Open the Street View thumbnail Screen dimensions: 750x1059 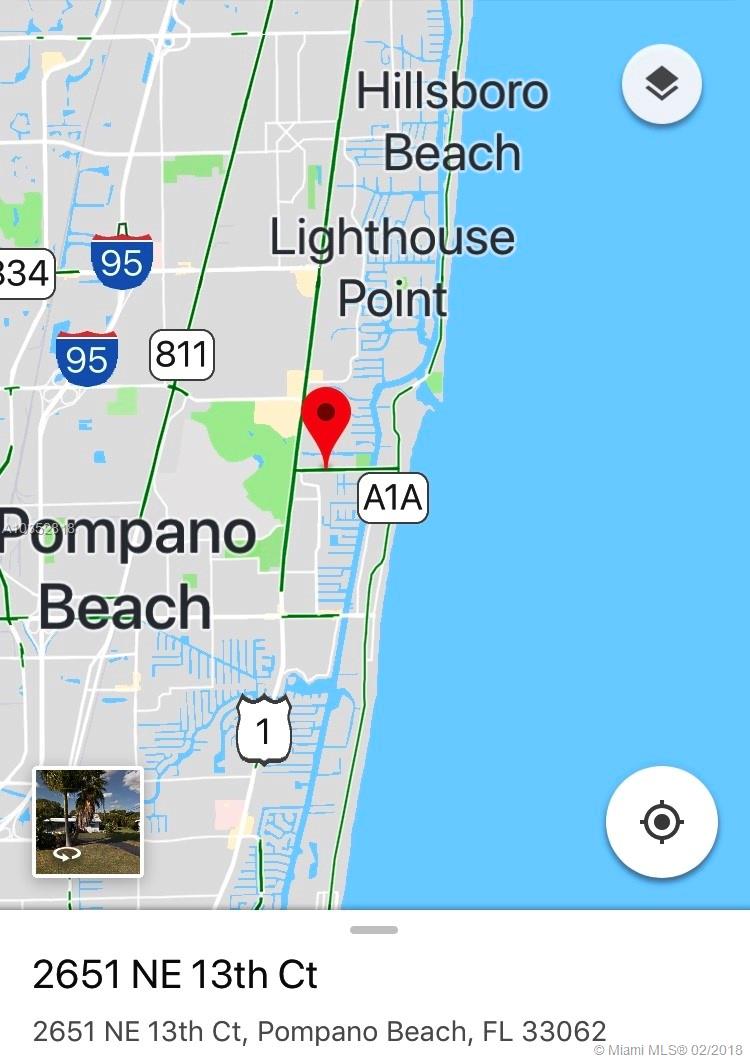pyautogui.click(x=88, y=822)
